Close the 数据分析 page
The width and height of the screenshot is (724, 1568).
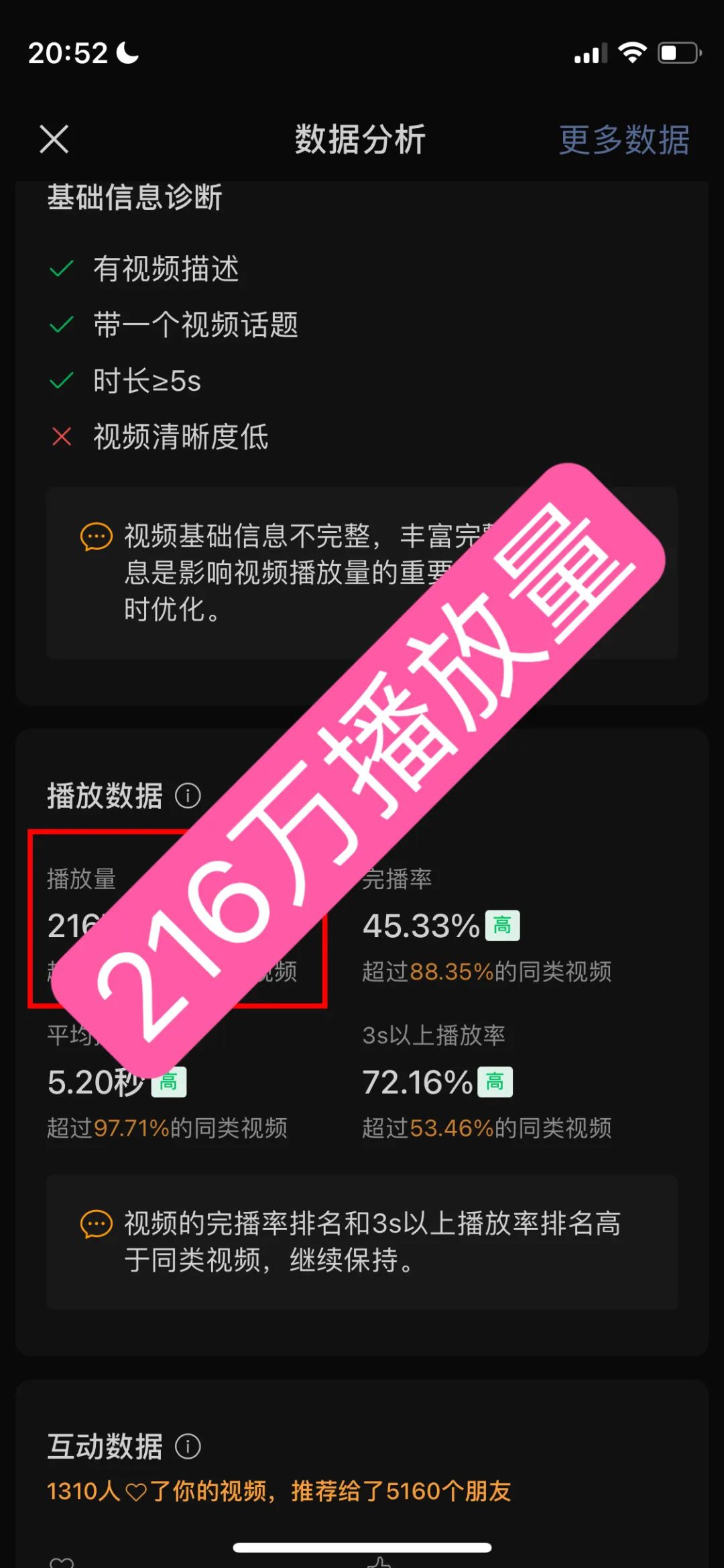(54, 139)
